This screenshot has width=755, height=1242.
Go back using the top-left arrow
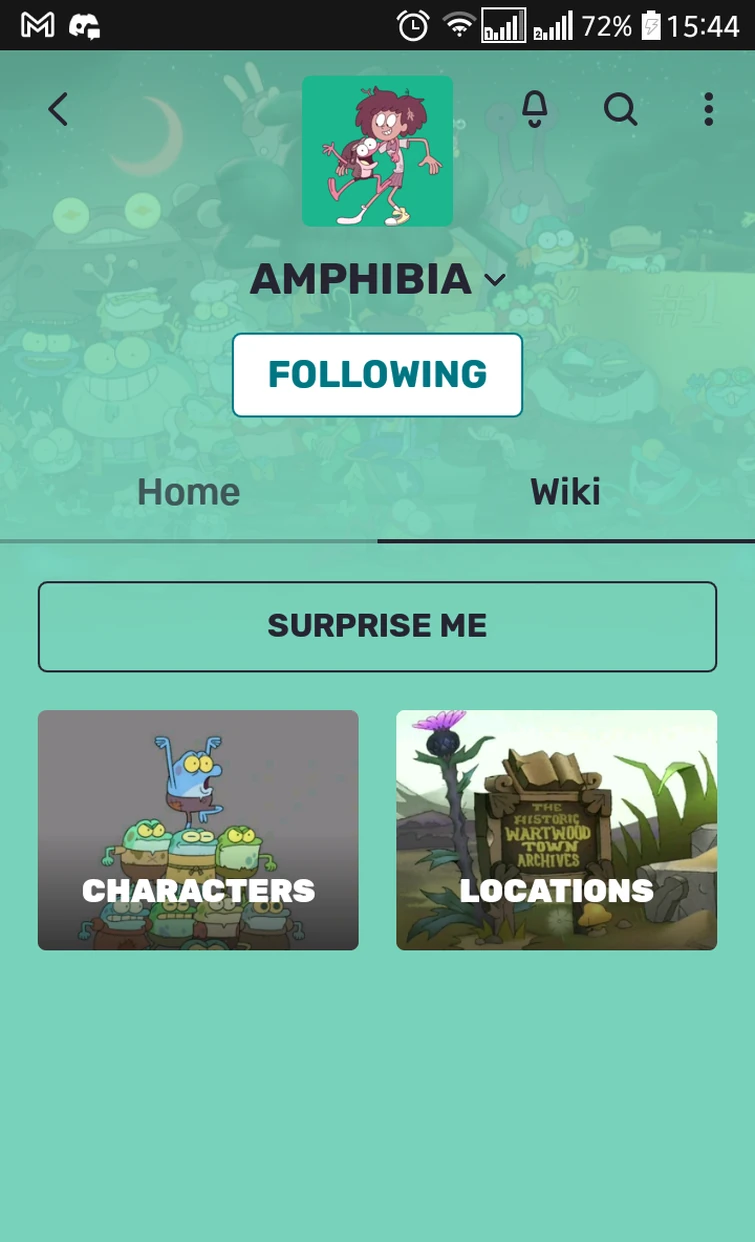pyautogui.click(x=58, y=109)
